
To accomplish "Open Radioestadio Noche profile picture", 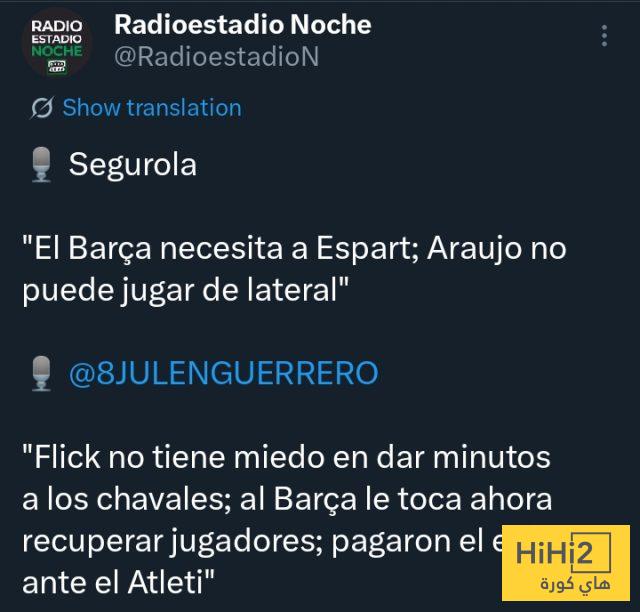I will click(57, 43).
